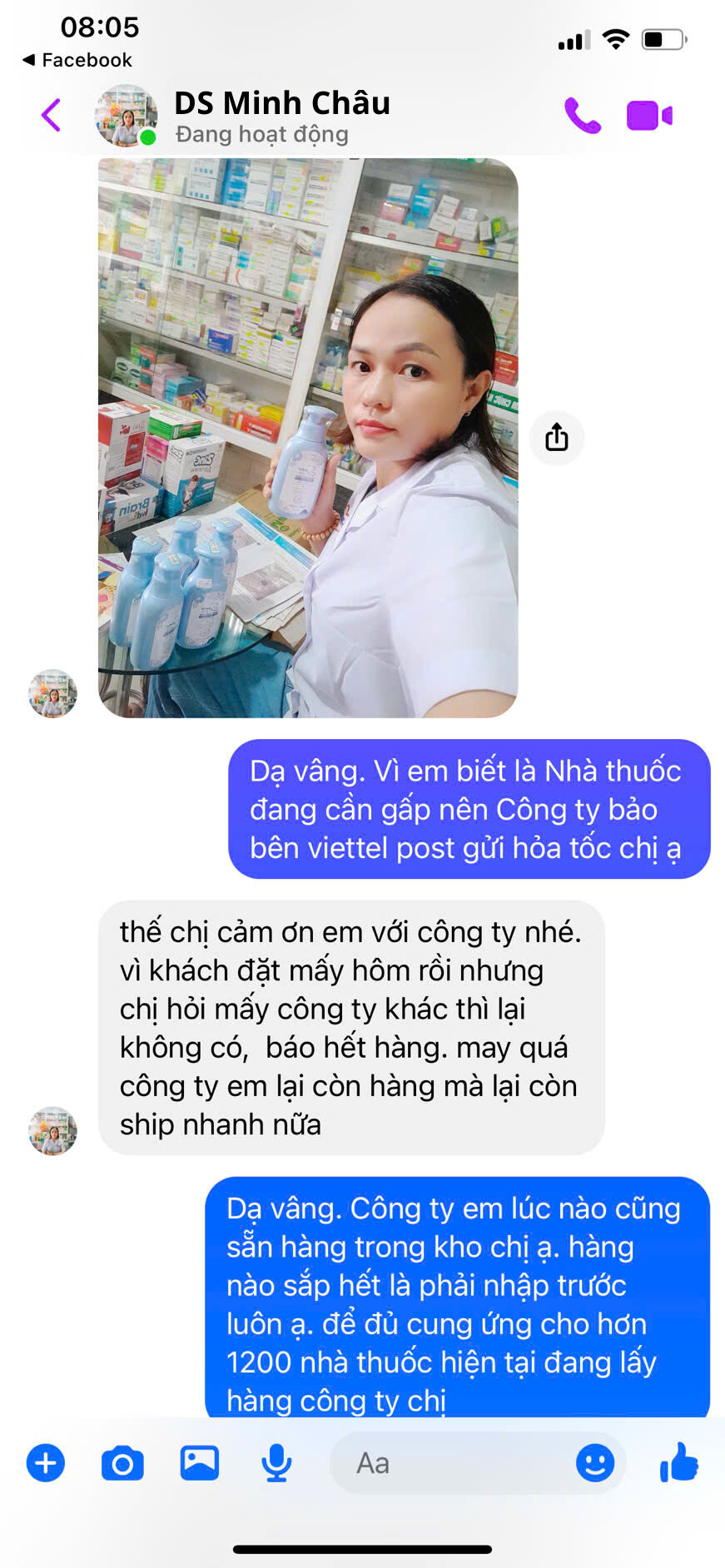Open the camera to take a photo
The height and width of the screenshot is (1568, 725).
pos(122,1462)
